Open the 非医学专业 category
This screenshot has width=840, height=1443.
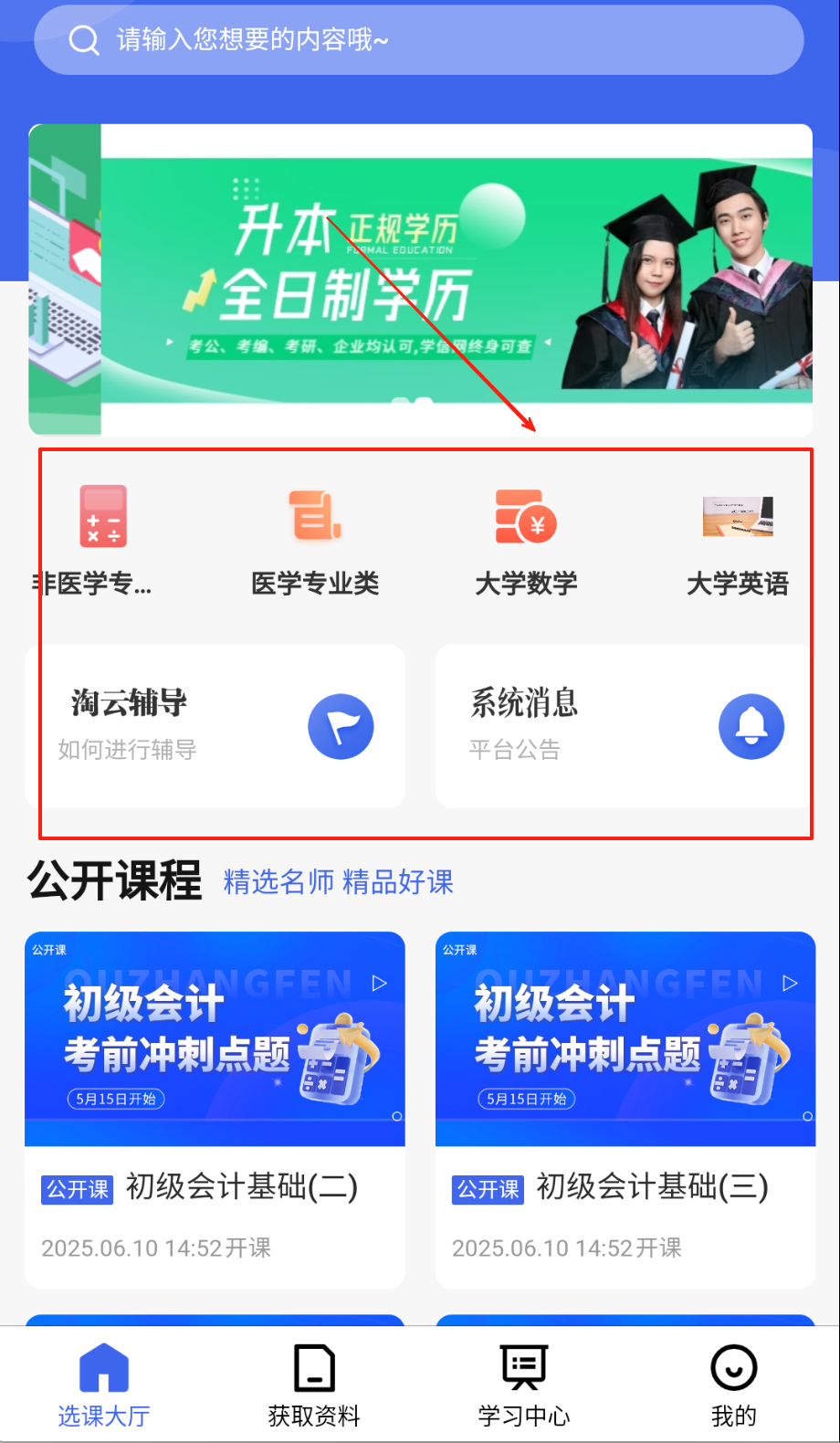tap(102, 539)
